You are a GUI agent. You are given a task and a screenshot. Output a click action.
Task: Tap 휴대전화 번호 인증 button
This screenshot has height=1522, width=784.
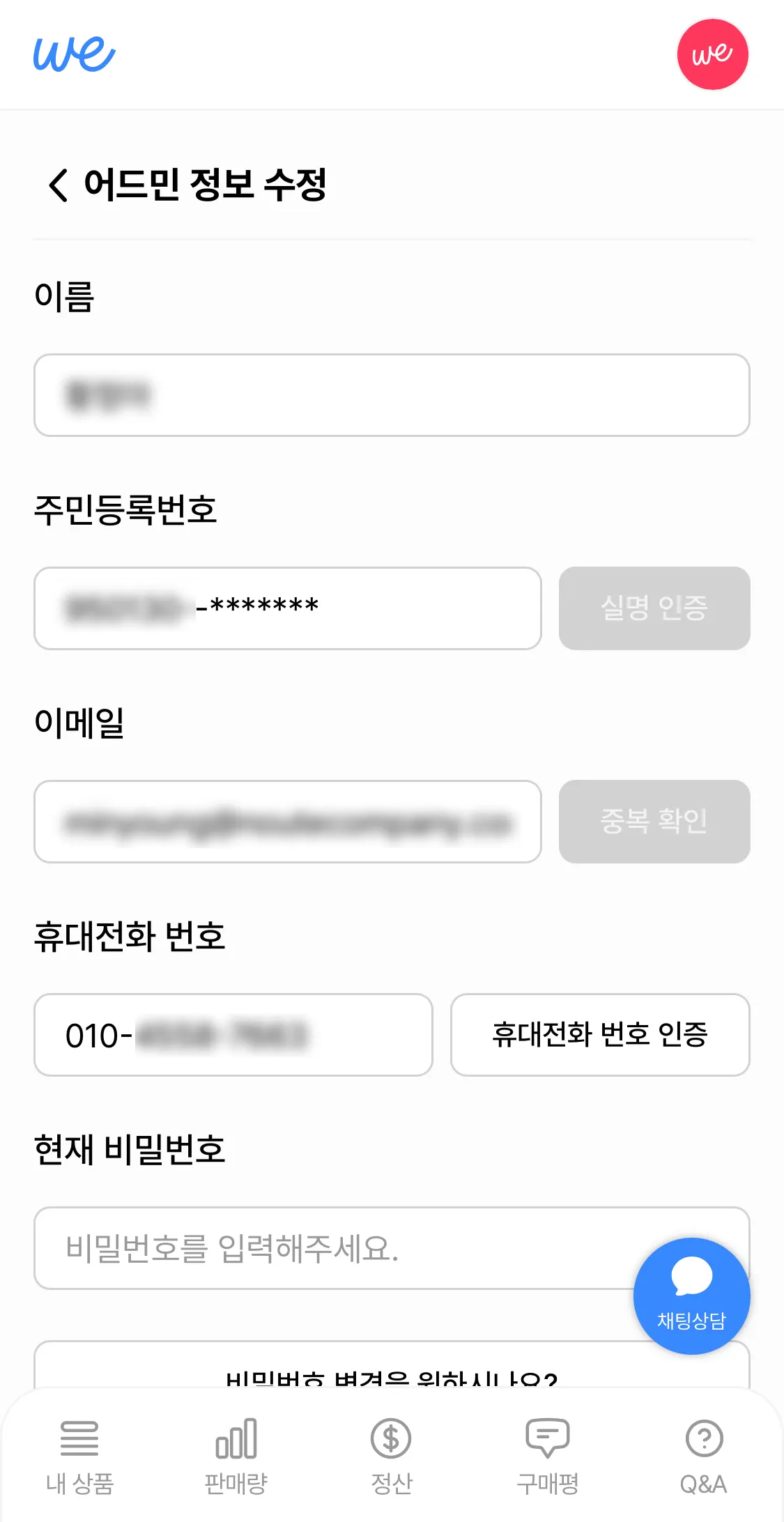[599, 1035]
